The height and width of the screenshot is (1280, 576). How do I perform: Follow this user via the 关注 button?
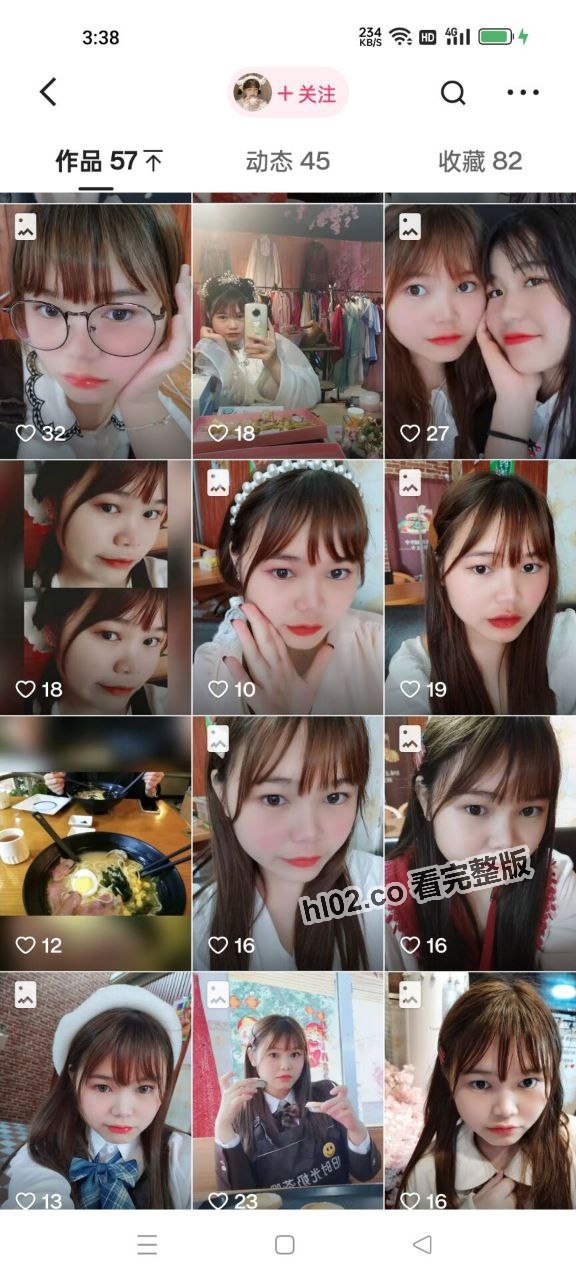point(288,93)
